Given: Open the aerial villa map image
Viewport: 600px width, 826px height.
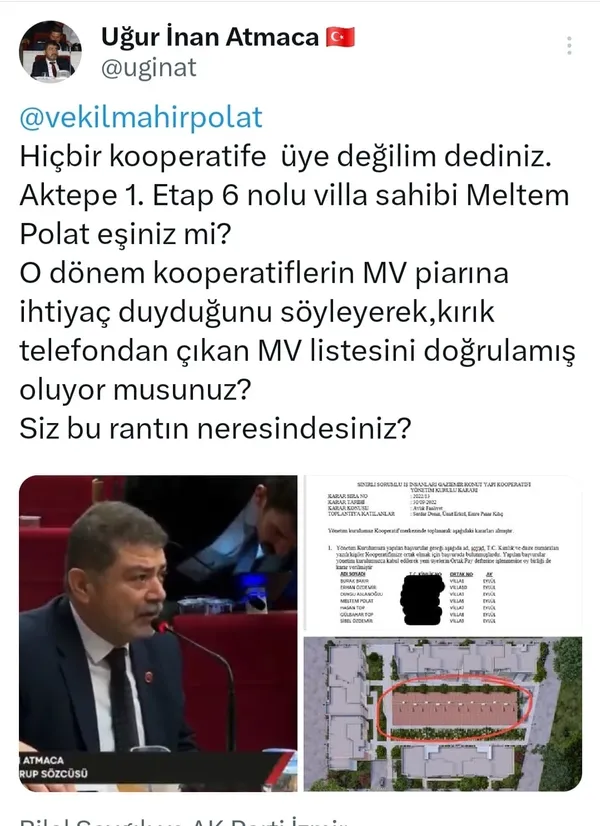Looking at the screenshot, I should coord(444,712).
